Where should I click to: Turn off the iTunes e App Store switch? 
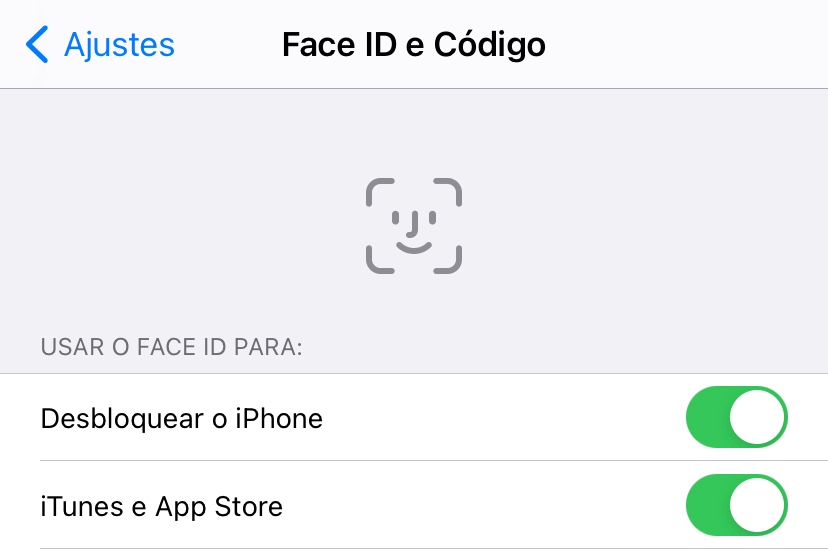pos(737,506)
